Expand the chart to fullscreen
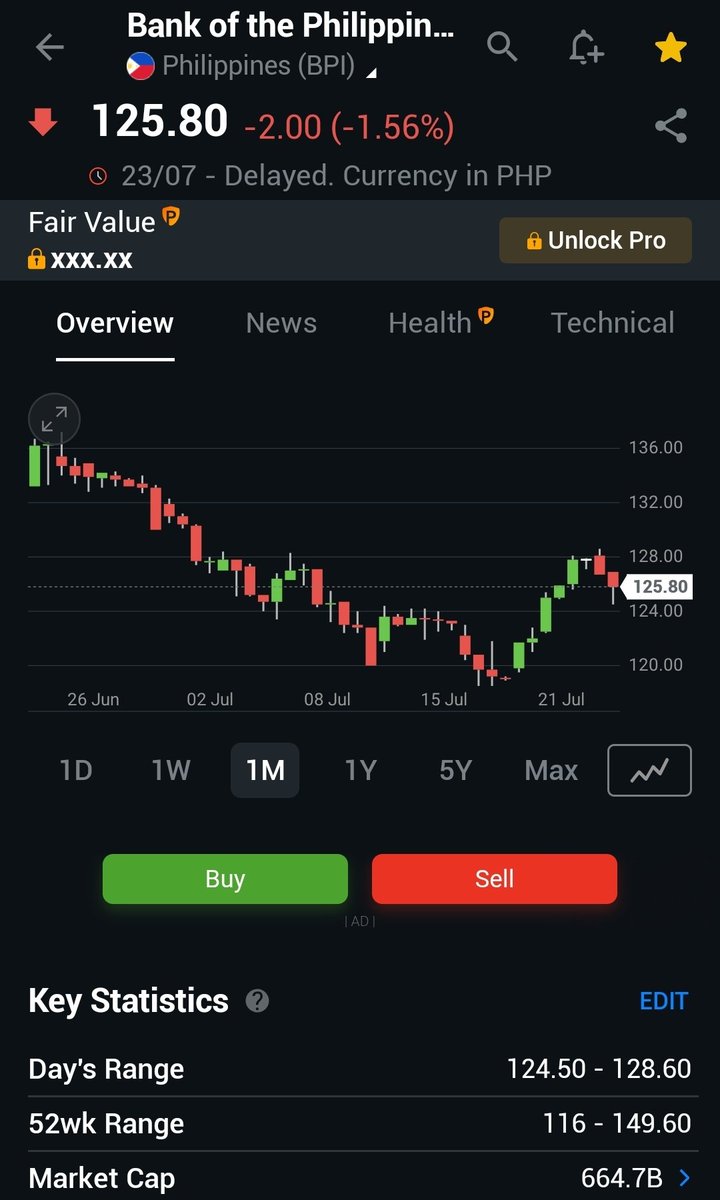 tap(54, 418)
